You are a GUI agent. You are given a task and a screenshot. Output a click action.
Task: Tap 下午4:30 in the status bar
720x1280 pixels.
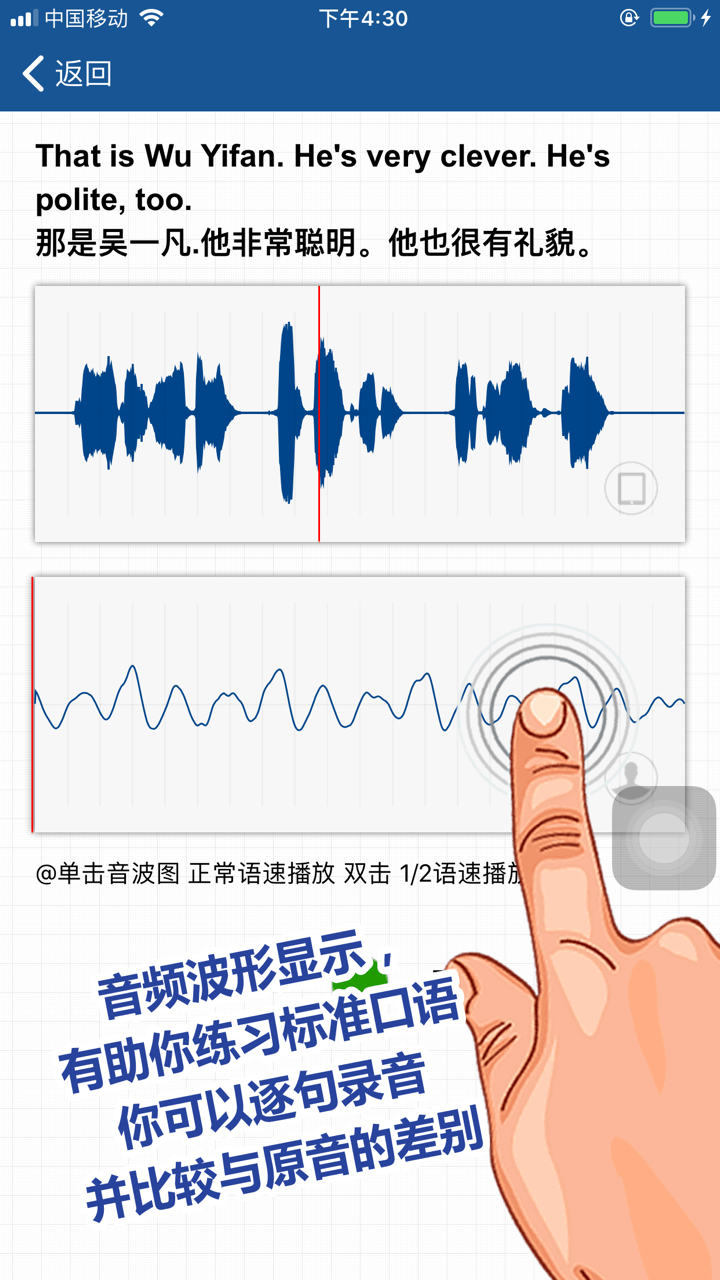click(360, 17)
